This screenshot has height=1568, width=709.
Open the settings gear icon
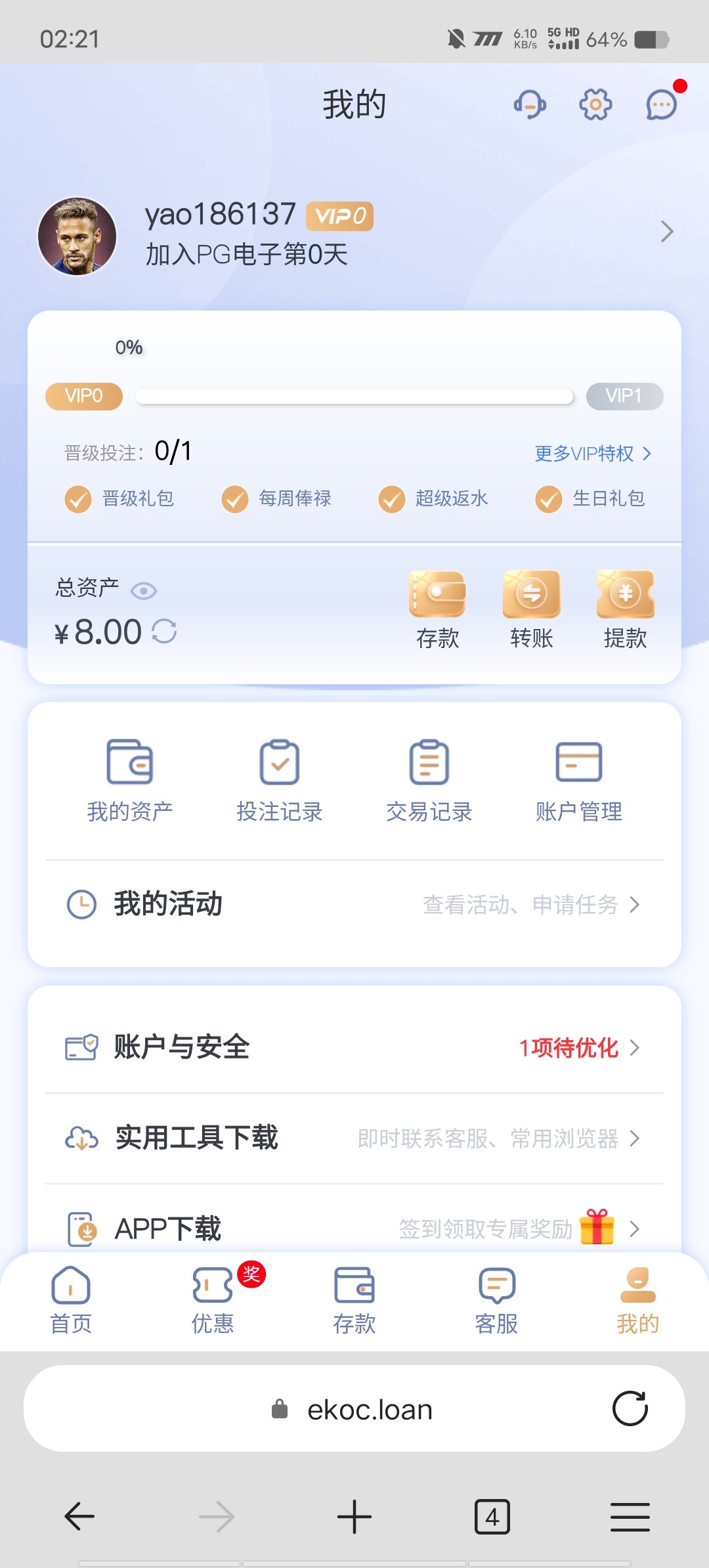pyautogui.click(x=595, y=104)
